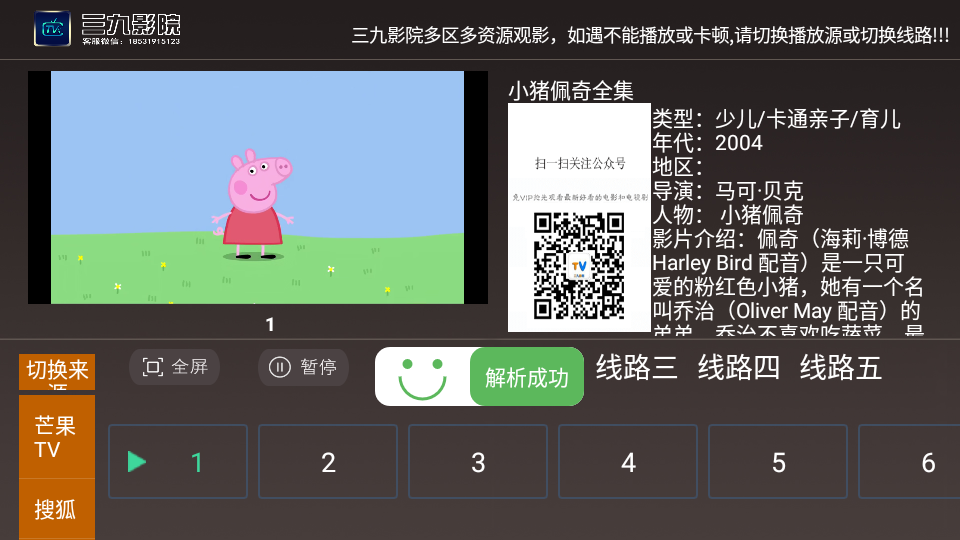
Task: Enter fullscreen with 全屏 button
Action: pyautogui.click(x=174, y=367)
